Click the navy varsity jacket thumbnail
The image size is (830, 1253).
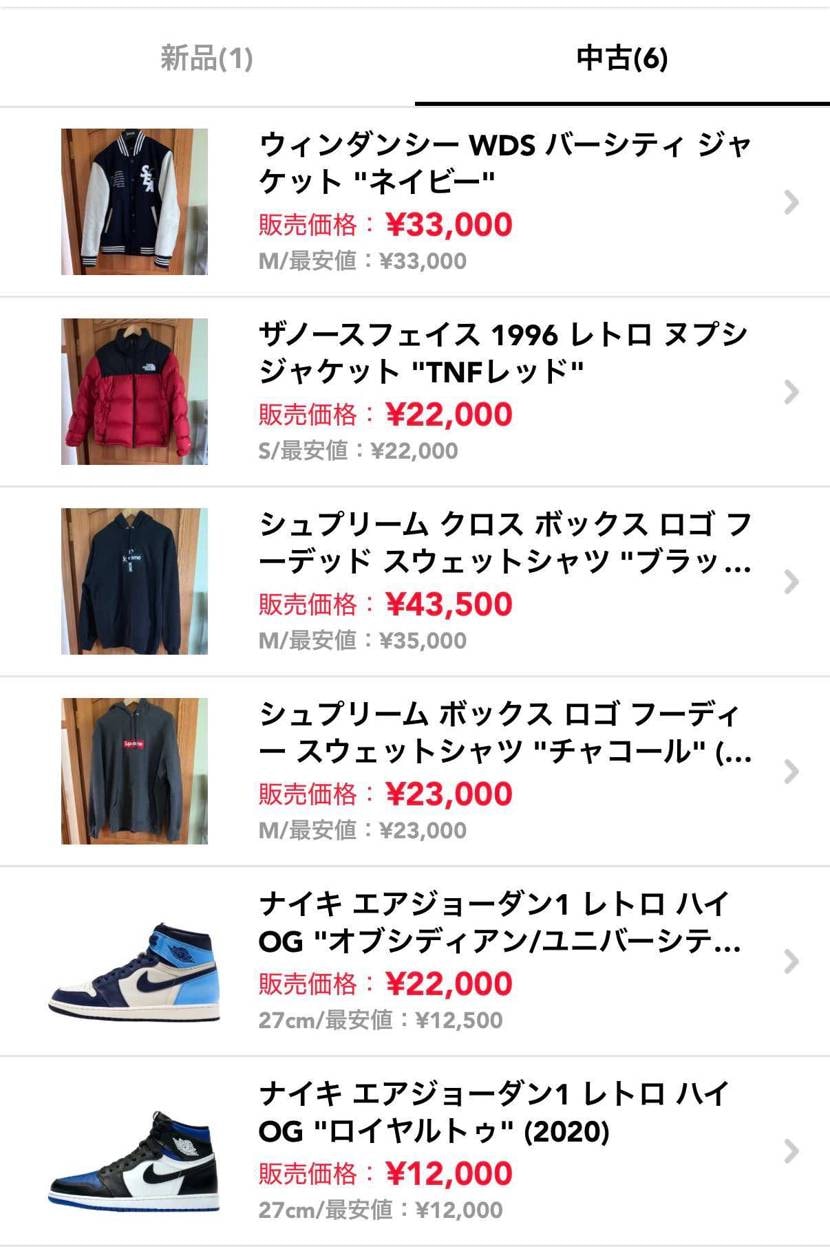pos(135,197)
